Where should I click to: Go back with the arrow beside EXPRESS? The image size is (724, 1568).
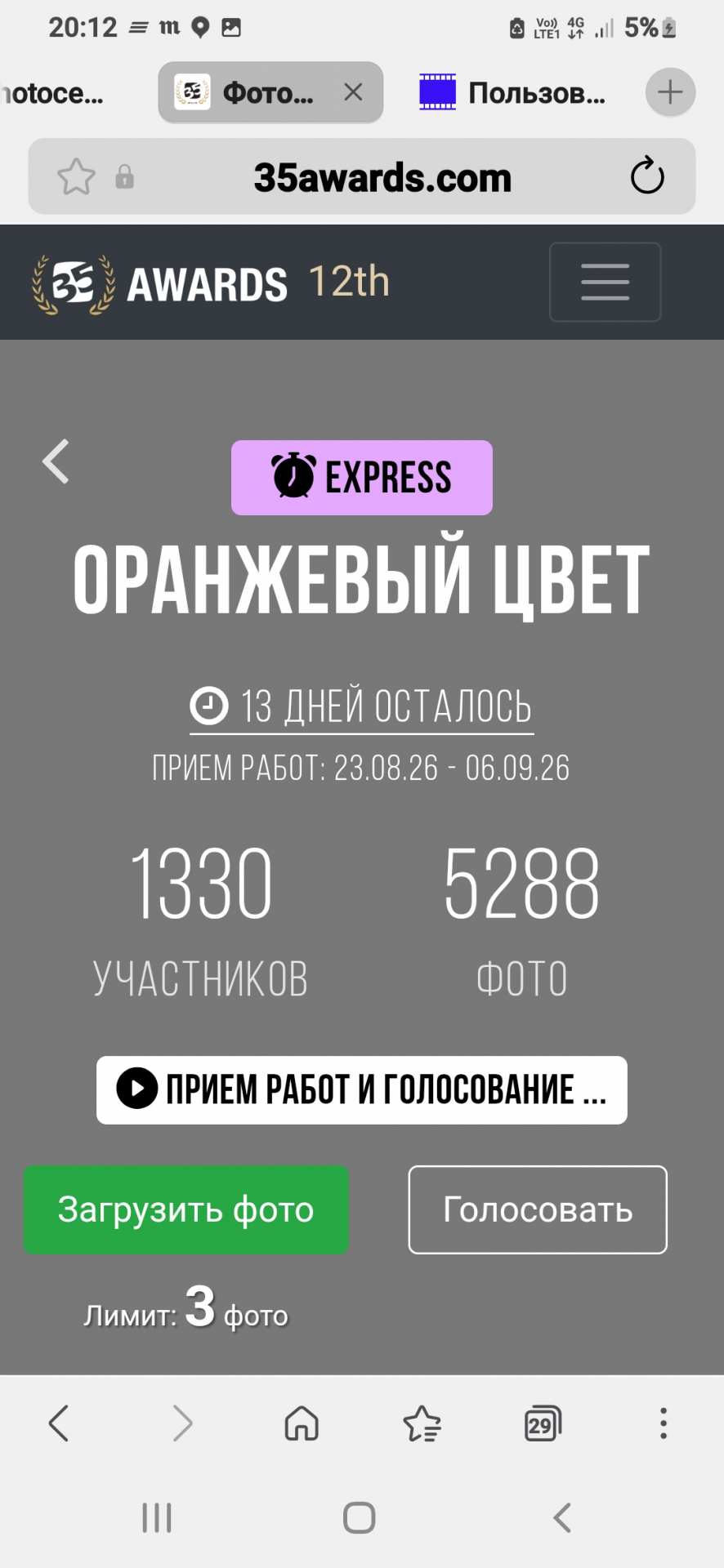pyautogui.click(x=56, y=461)
